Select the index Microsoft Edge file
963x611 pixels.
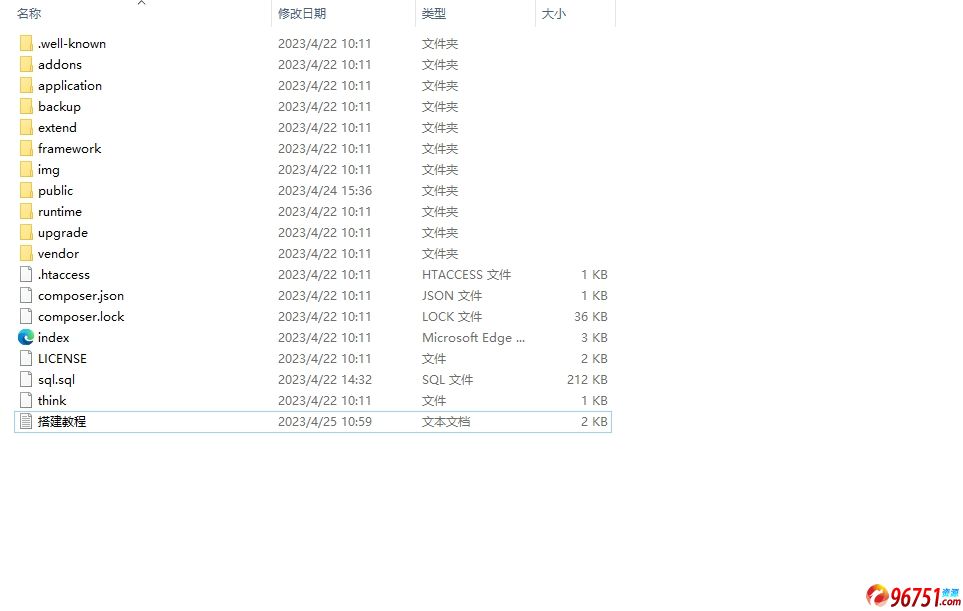click(53, 338)
